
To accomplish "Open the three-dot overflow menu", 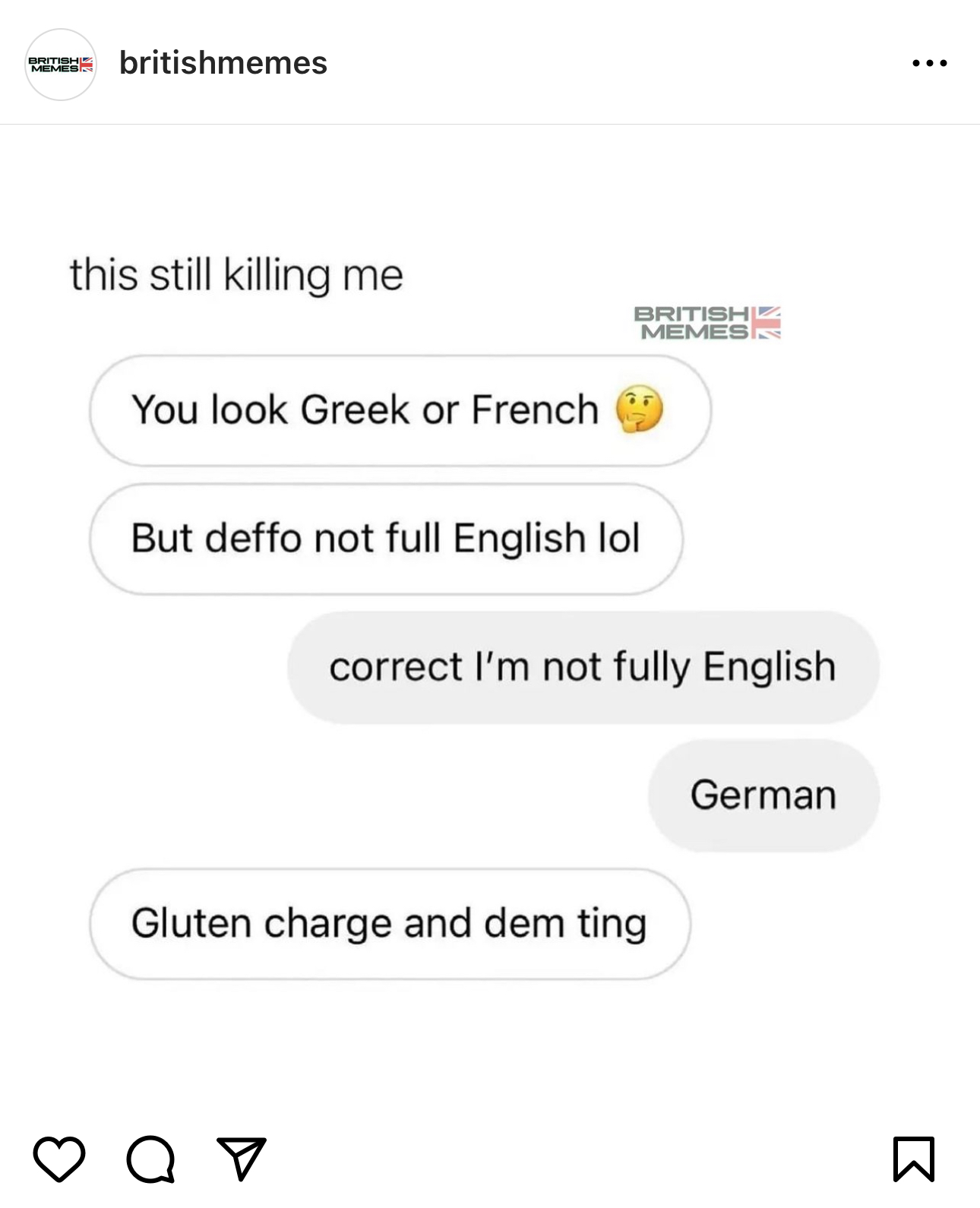I will point(929,63).
